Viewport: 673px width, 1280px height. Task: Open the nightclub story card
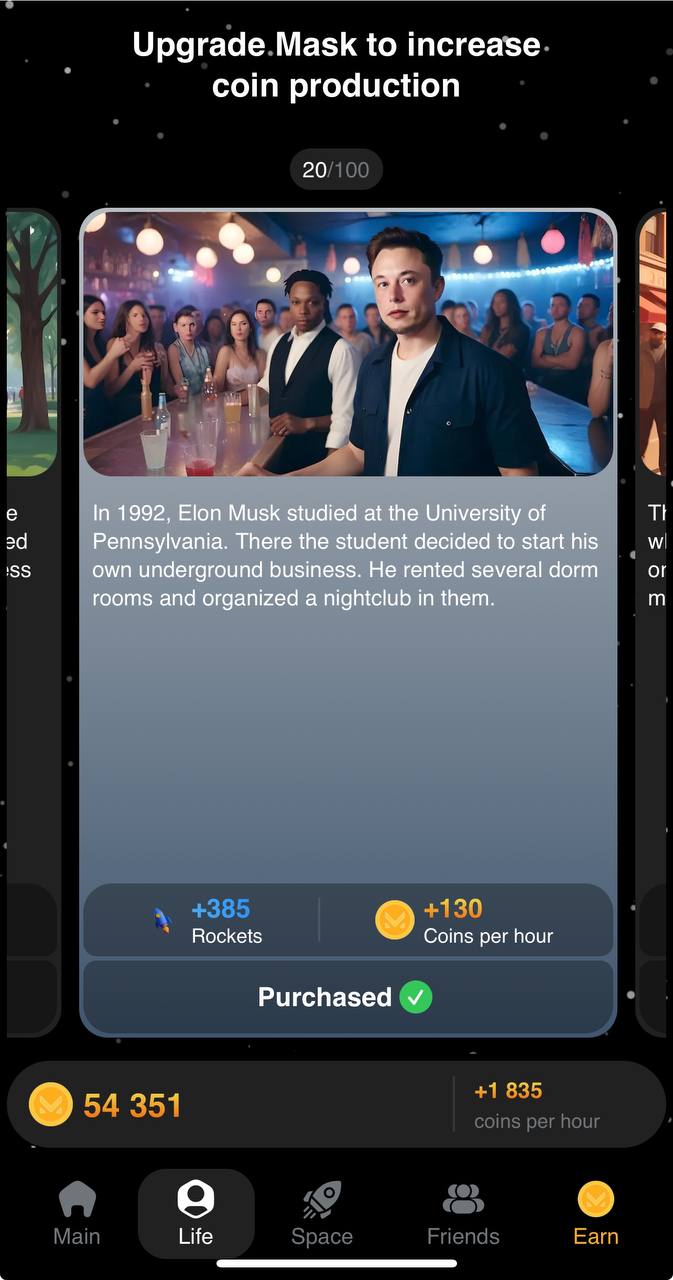pos(347,560)
